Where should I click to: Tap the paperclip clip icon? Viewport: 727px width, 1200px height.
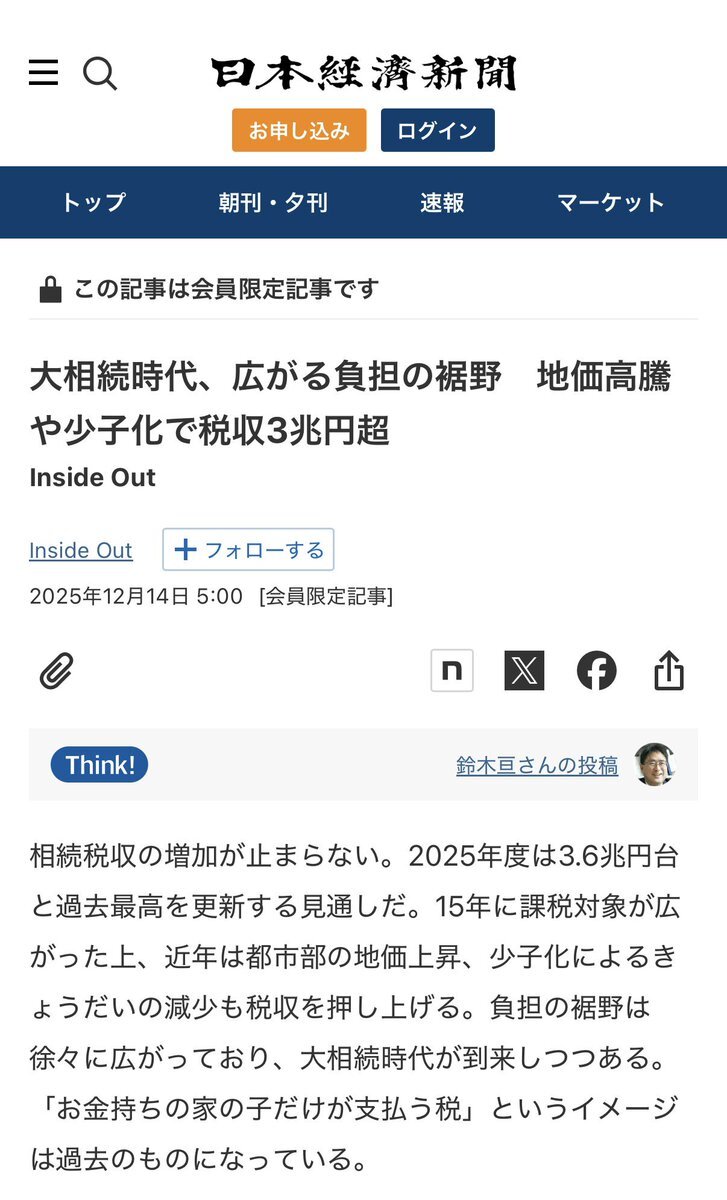[57, 671]
